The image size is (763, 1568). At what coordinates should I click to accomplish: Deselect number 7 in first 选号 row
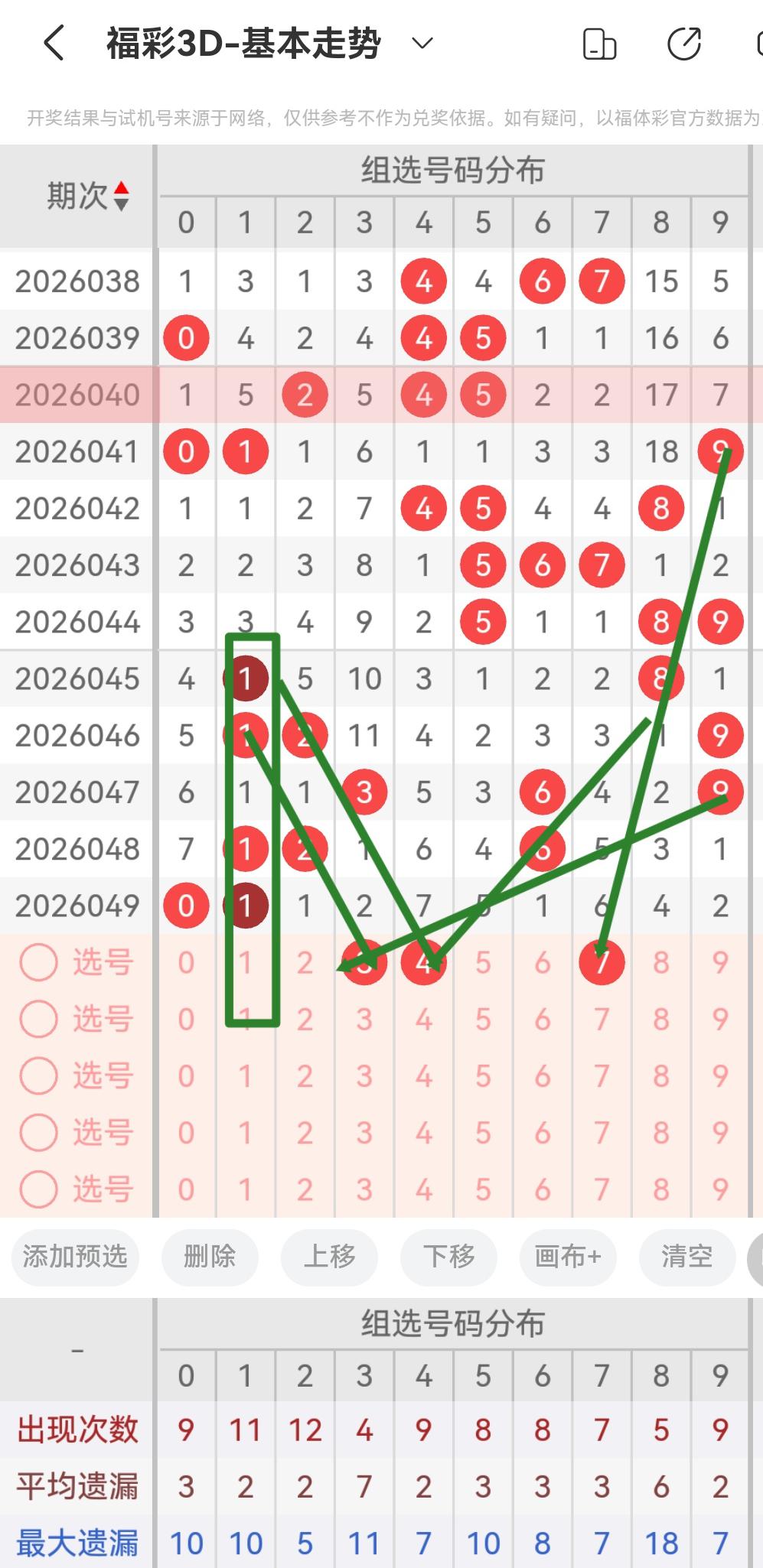click(x=602, y=962)
